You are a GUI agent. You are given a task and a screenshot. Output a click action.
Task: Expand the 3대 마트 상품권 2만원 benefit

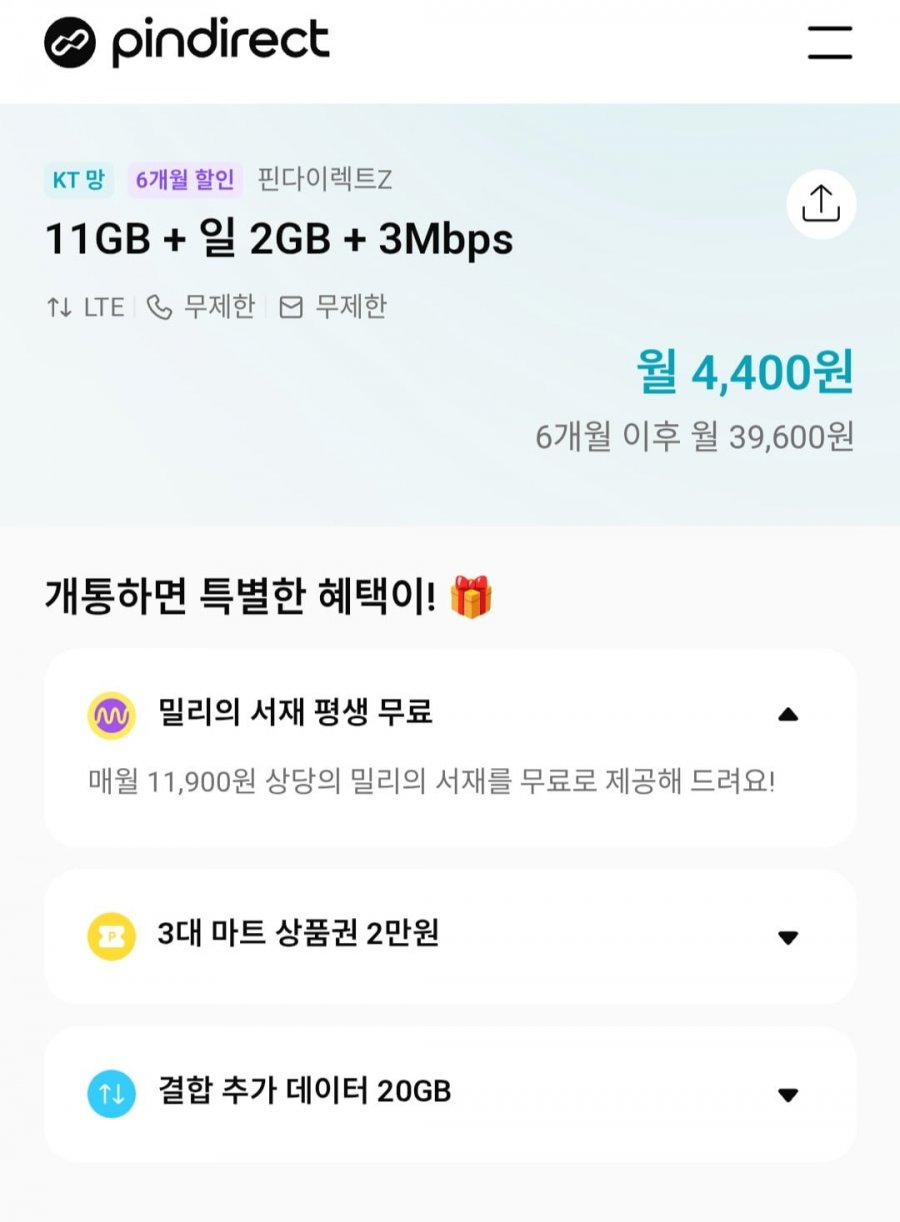788,937
